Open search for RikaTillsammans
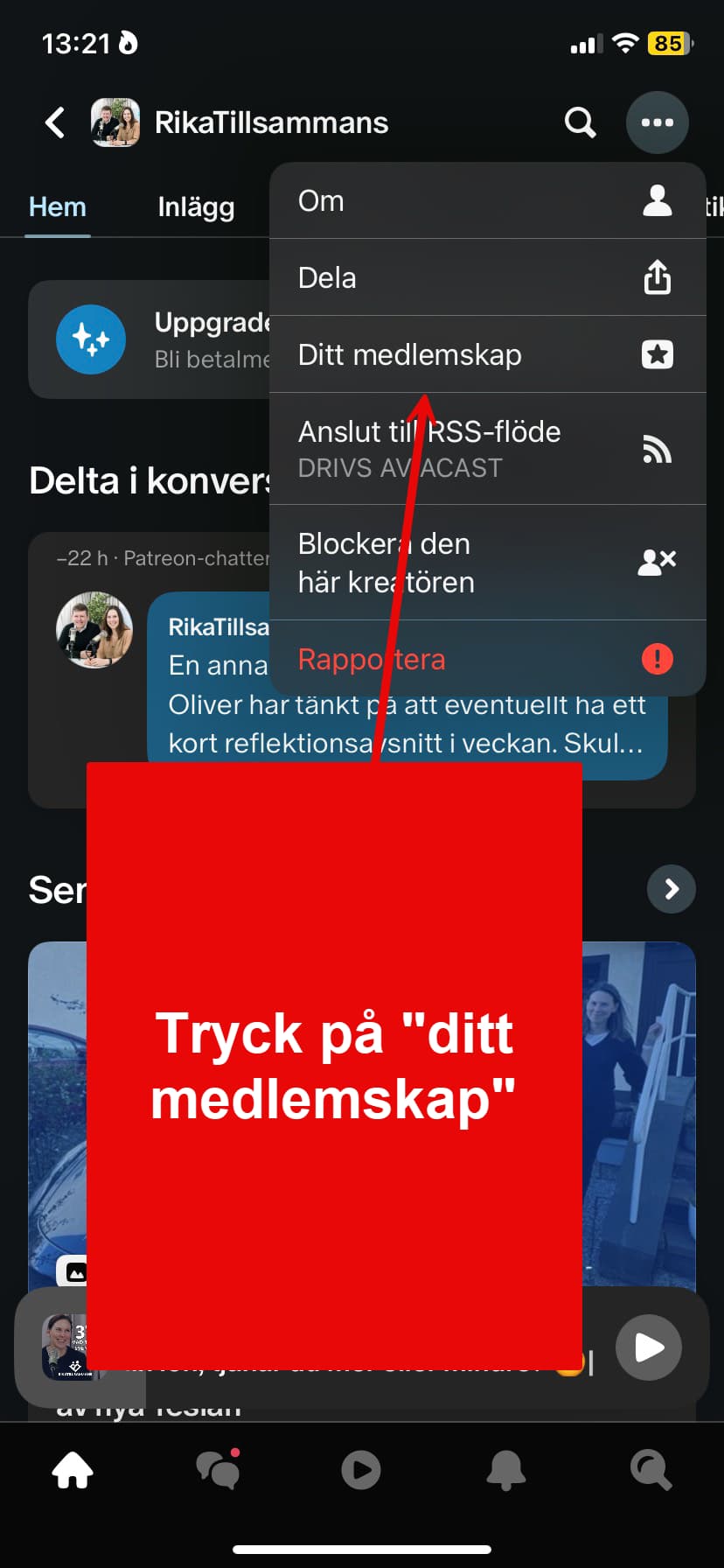This screenshot has width=724, height=1568. [x=580, y=122]
